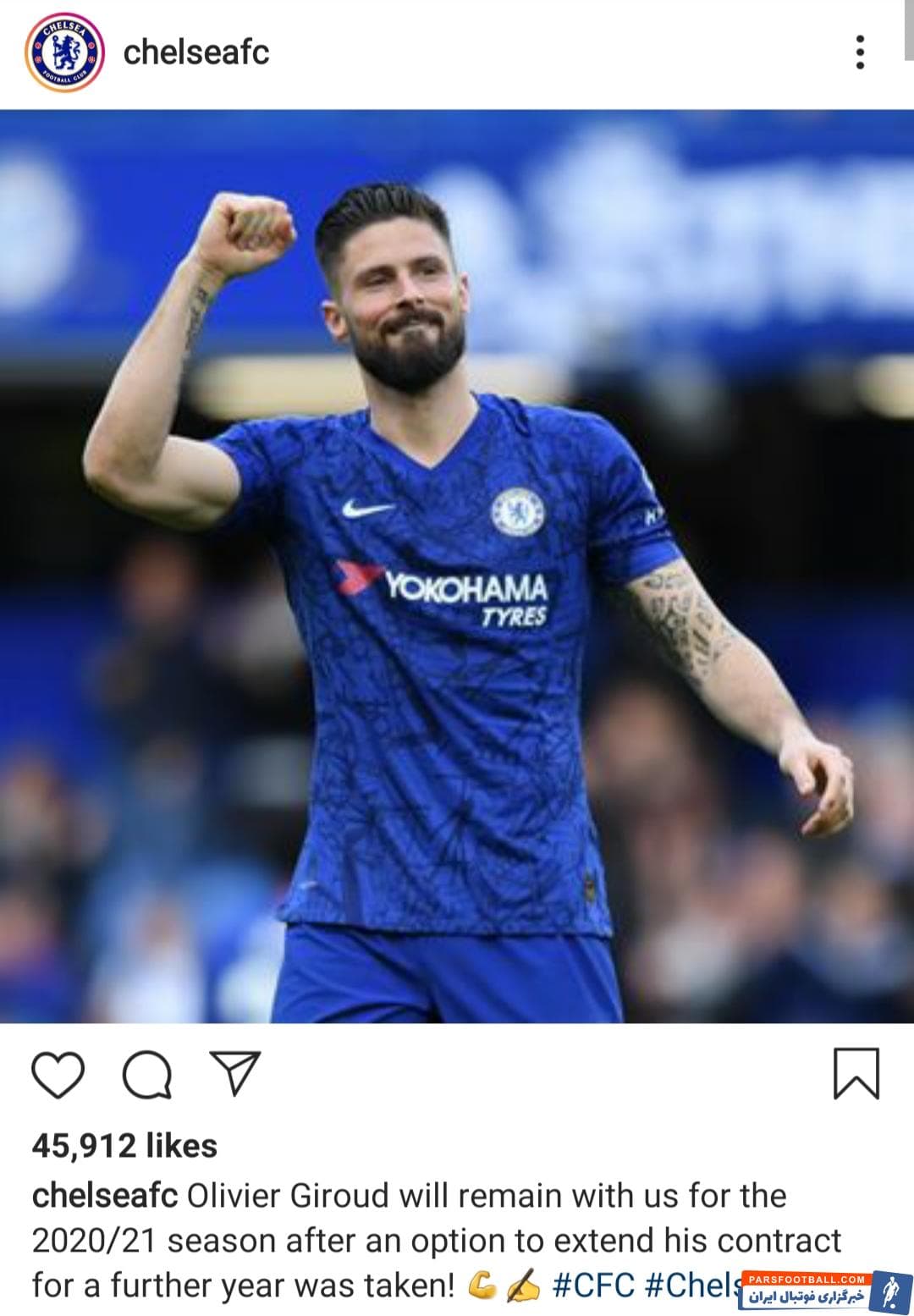
Task: Open the chelseafc username in the post header
Action: [x=196, y=52]
